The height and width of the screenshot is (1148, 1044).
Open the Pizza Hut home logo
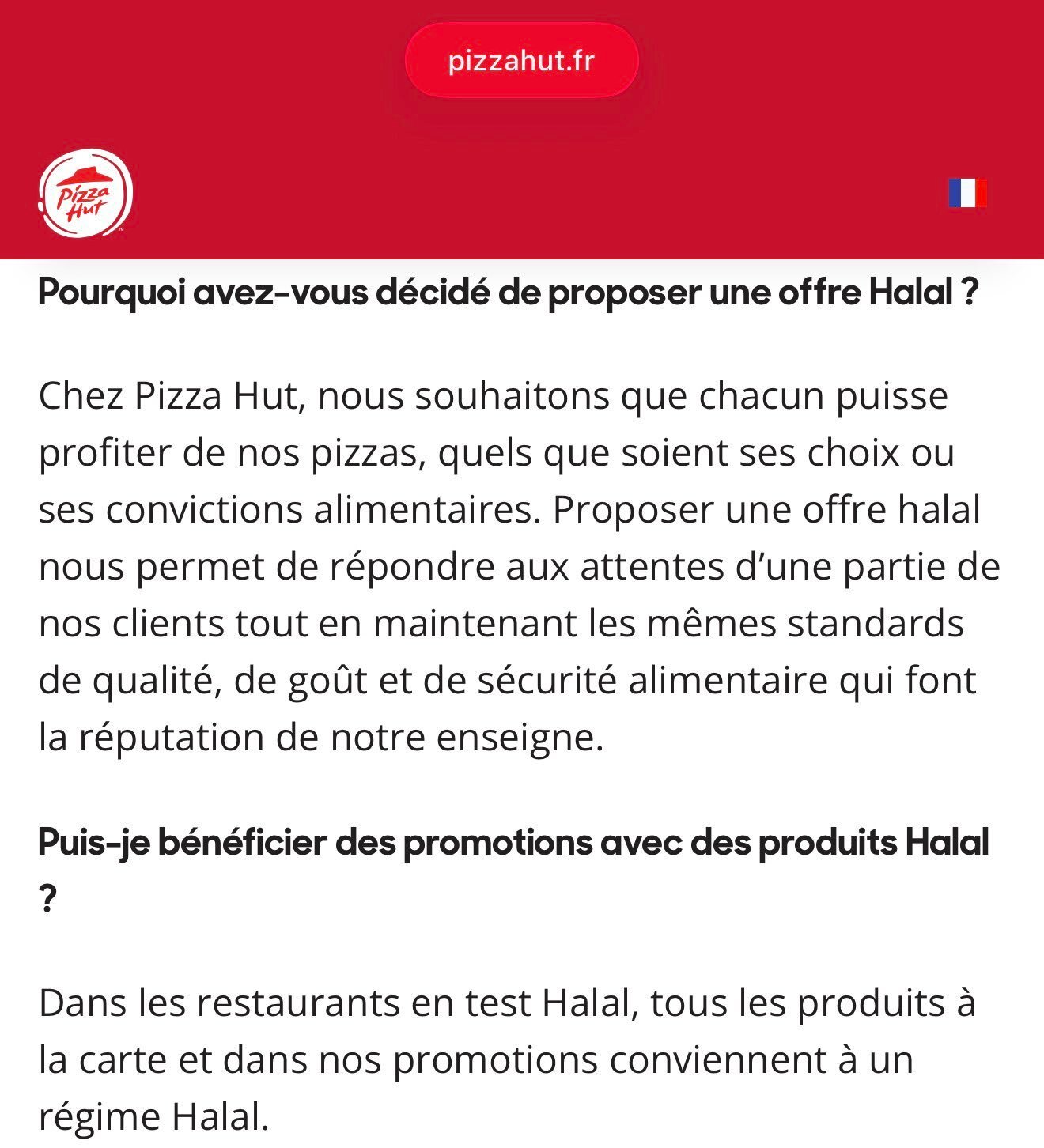tap(85, 193)
